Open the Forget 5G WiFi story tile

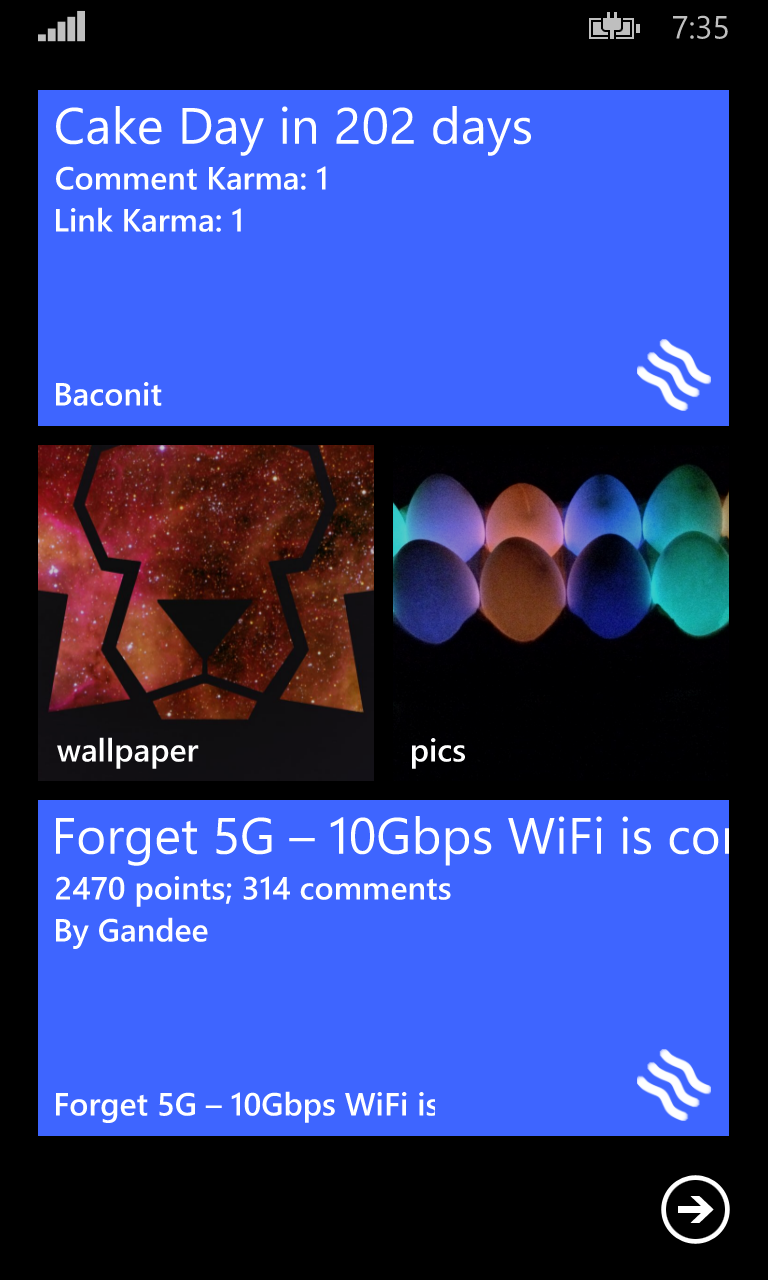383,967
